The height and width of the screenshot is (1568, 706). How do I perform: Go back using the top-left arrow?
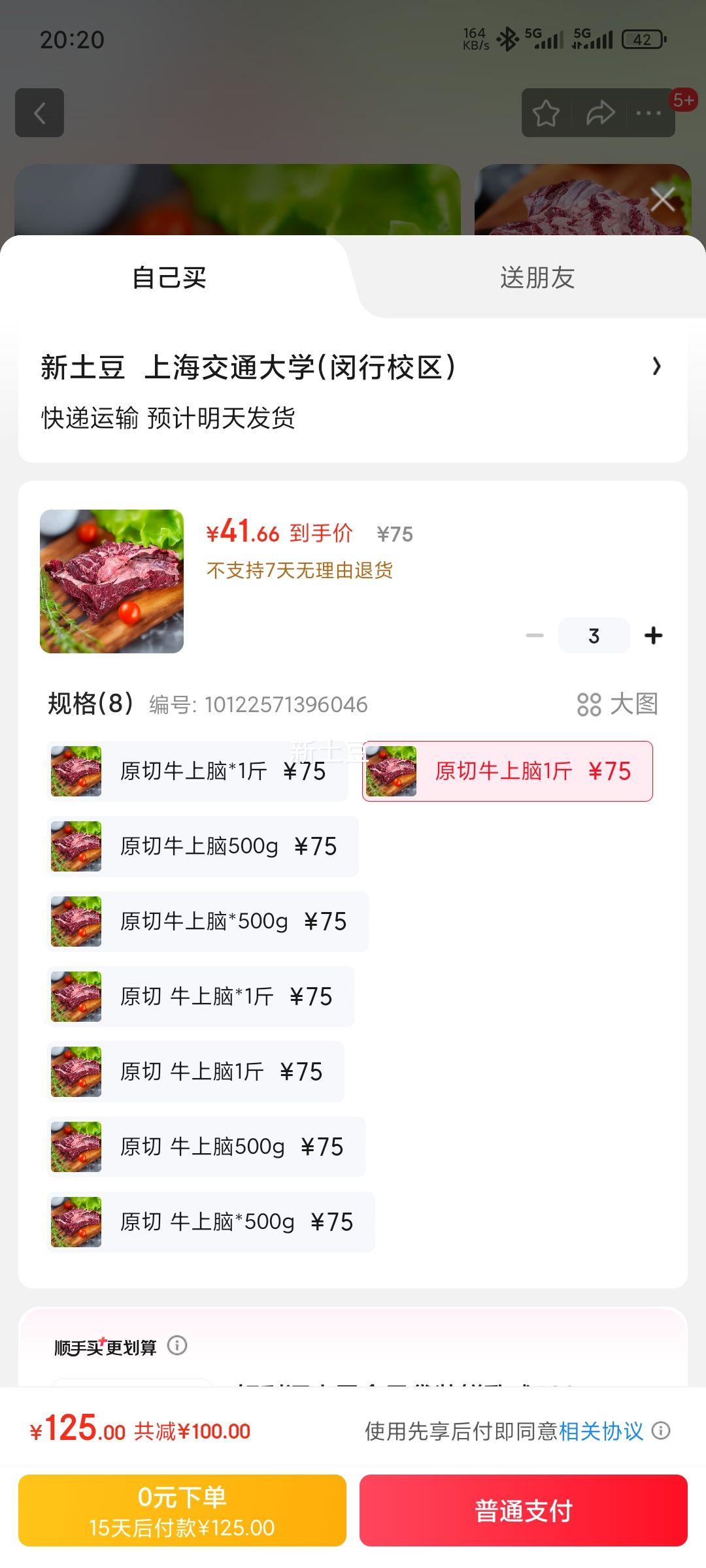click(40, 113)
